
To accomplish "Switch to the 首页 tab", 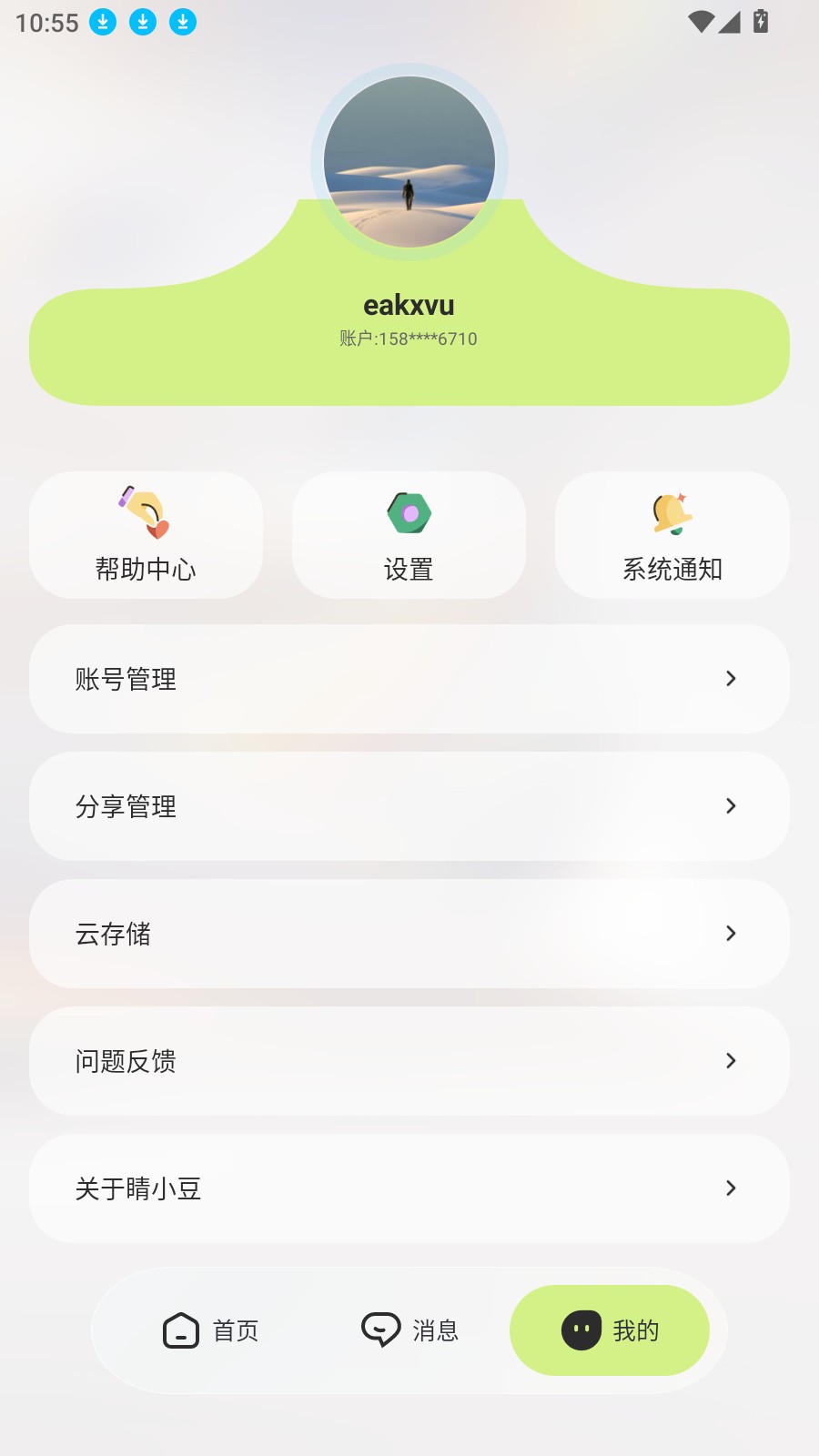I will [x=211, y=1330].
